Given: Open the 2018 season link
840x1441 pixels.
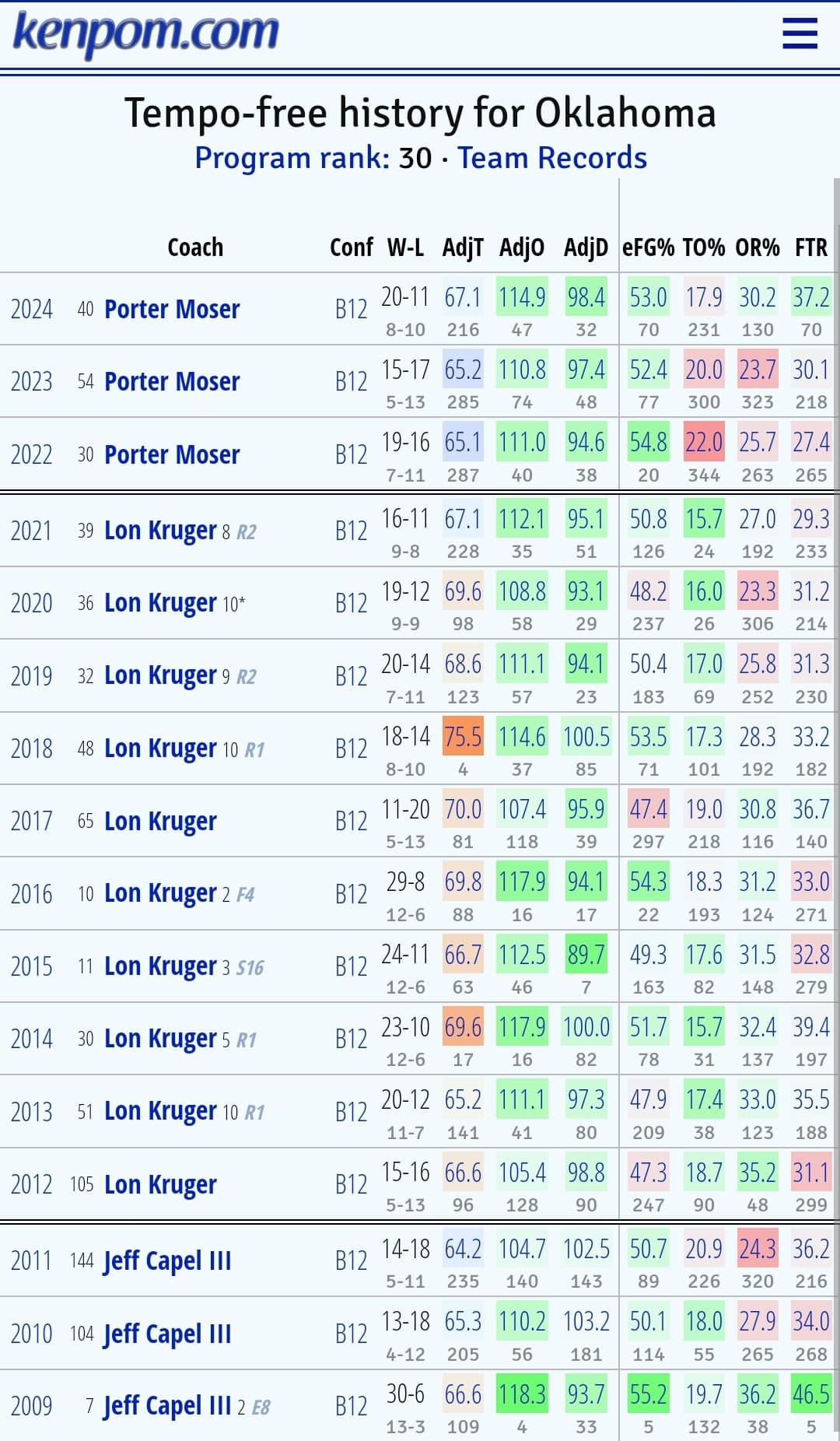Looking at the screenshot, I should point(32,749).
